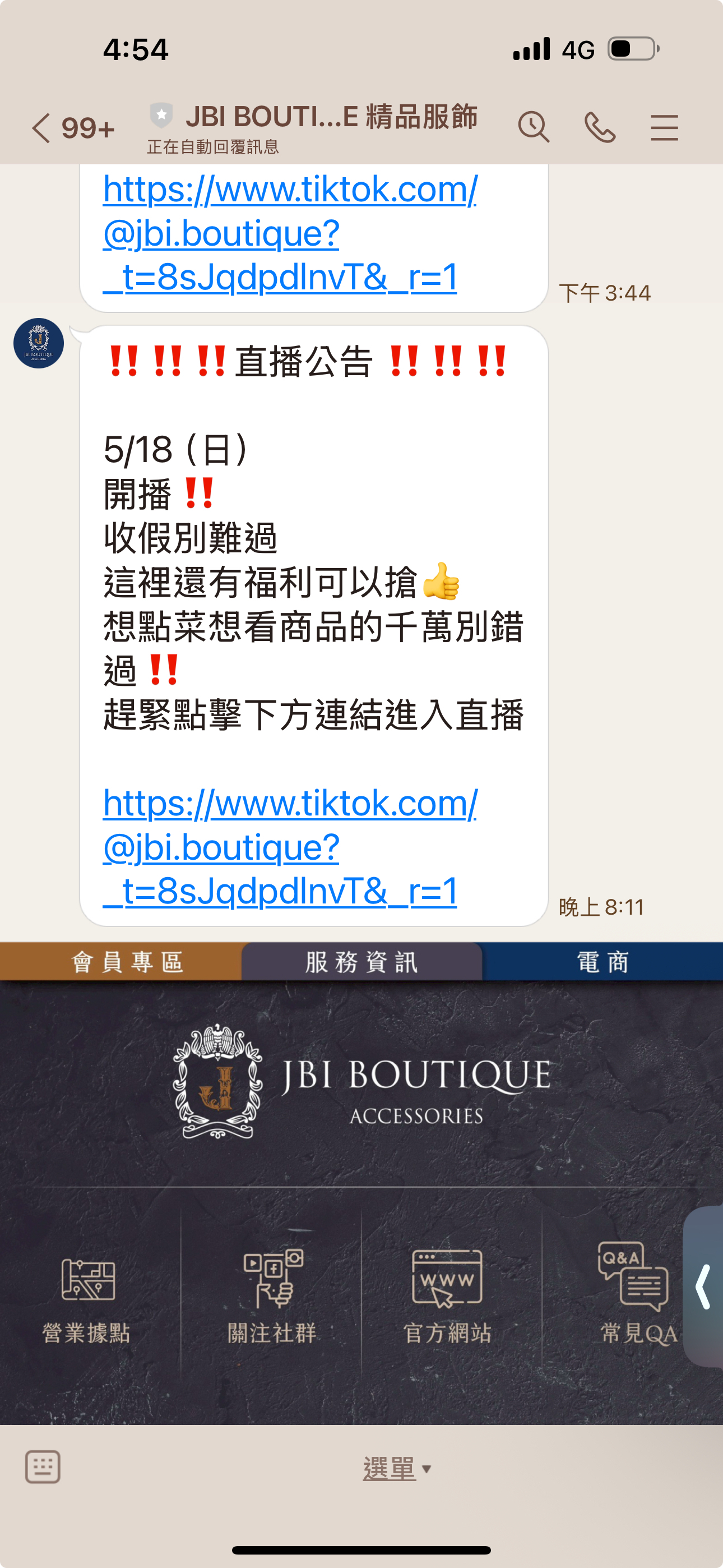Switch to the 會員專區 tab
The width and height of the screenshot is (723, 1568).
[127, 962]
